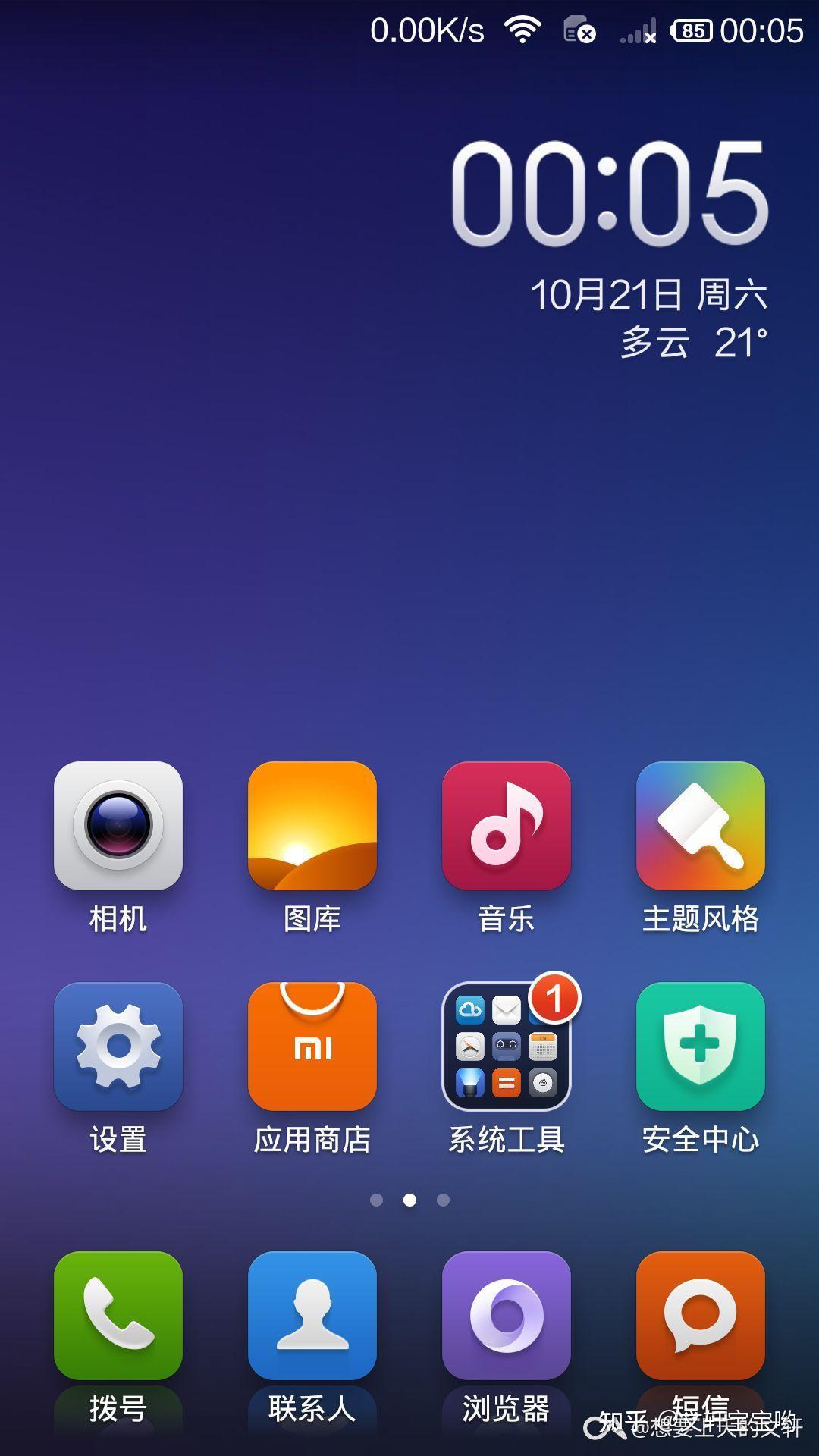Launch the 浏览器 browser

tap(507, 1316)
